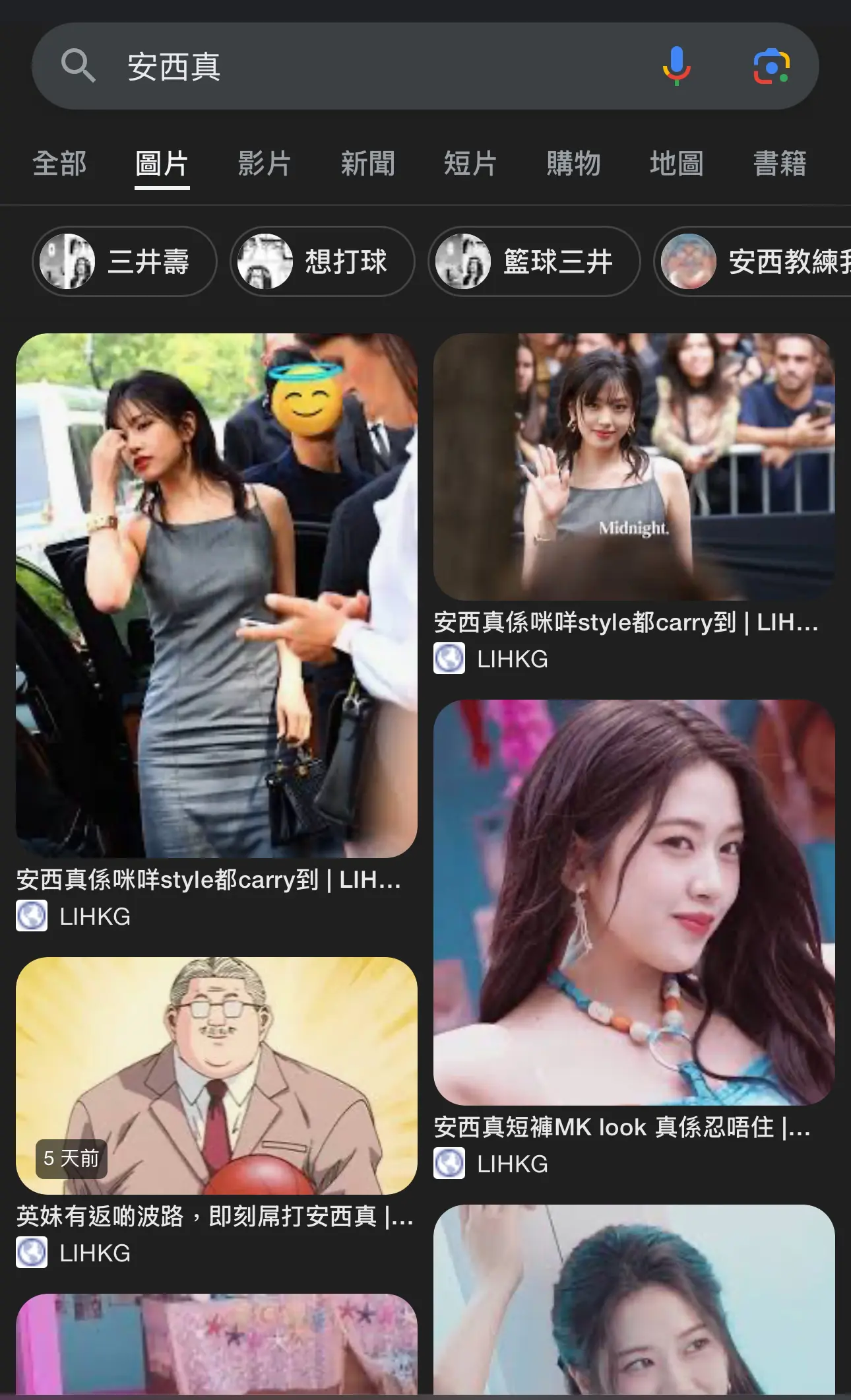
Task: Select the 籃球三井 related search chip
Action: [x=534, y=261]
